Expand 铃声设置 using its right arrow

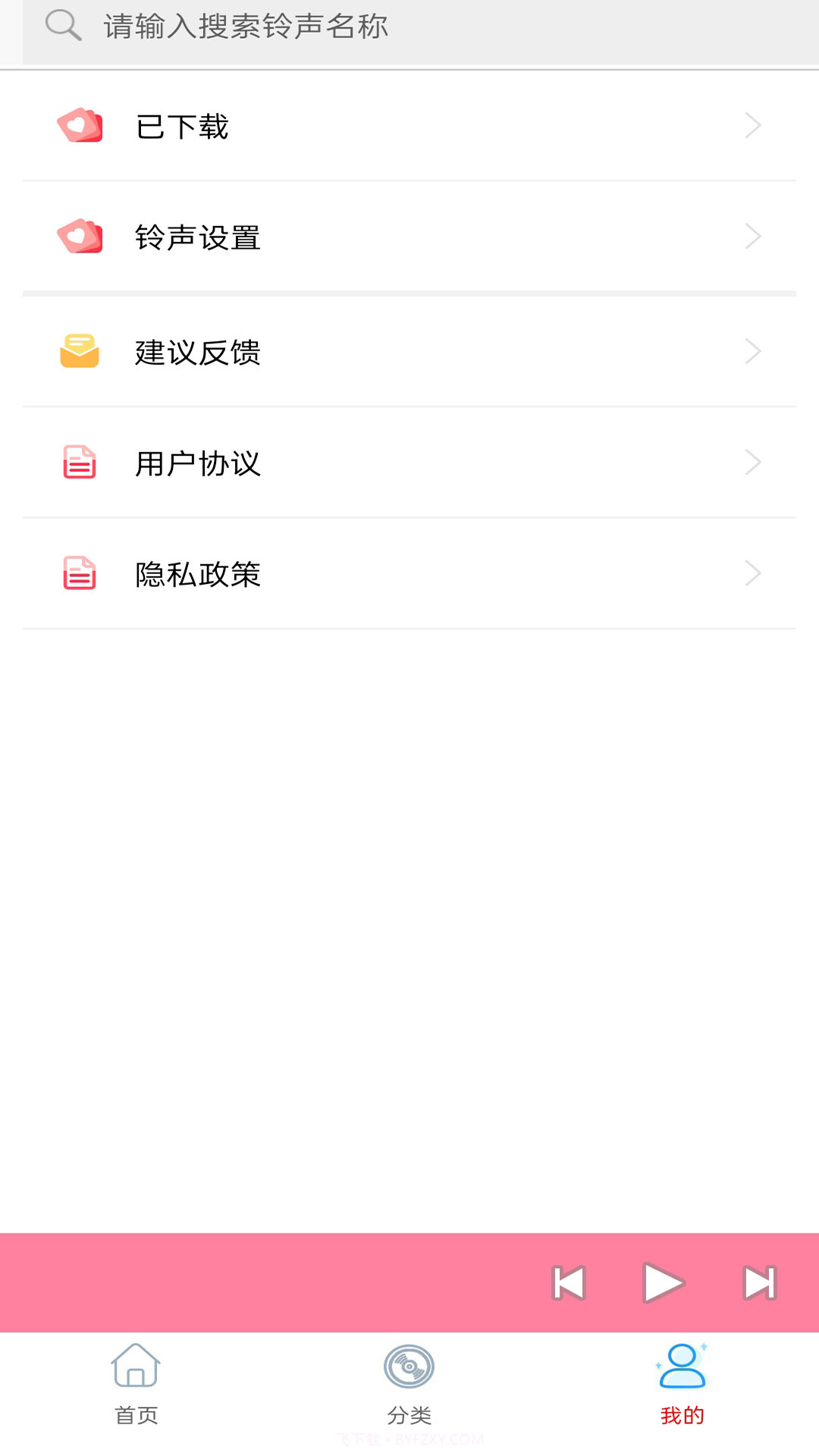(x=752, y=236)
